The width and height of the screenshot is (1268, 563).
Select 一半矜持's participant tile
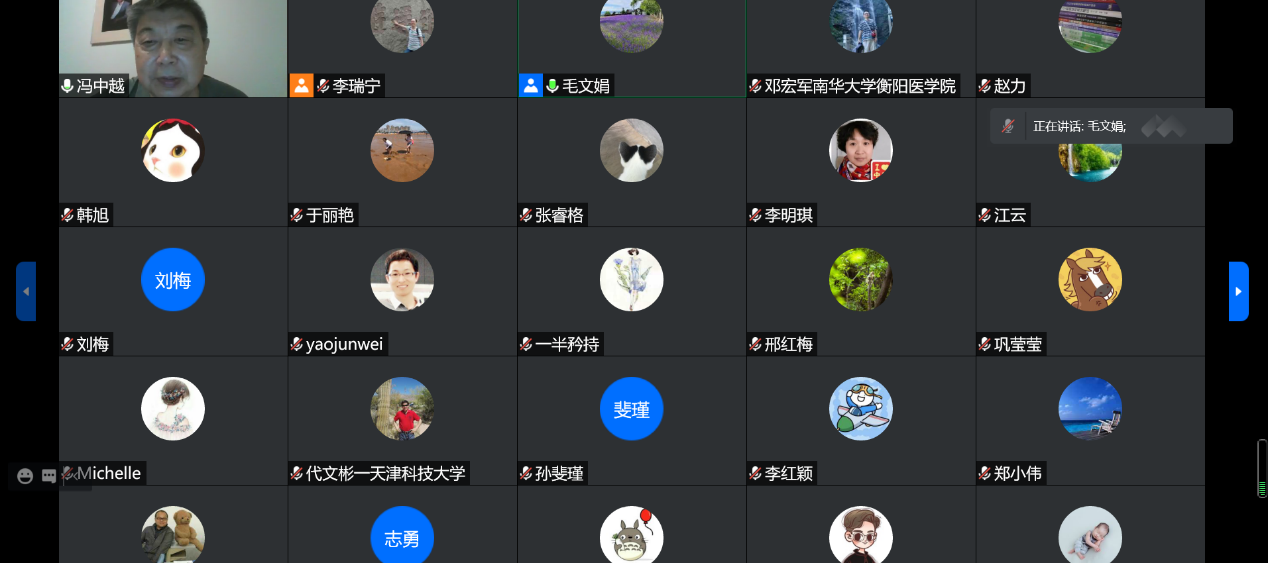(x=631, y=290)
